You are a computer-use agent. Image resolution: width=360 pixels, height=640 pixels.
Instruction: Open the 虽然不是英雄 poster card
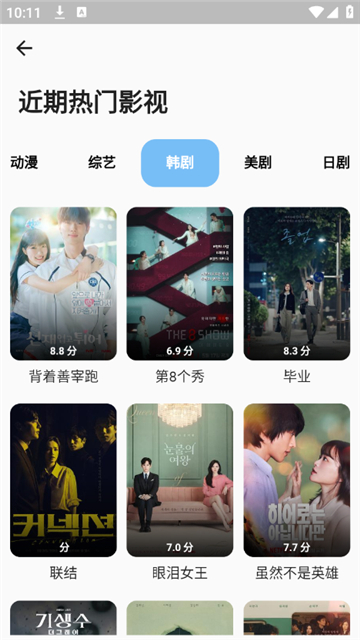[x=297, y=480]
